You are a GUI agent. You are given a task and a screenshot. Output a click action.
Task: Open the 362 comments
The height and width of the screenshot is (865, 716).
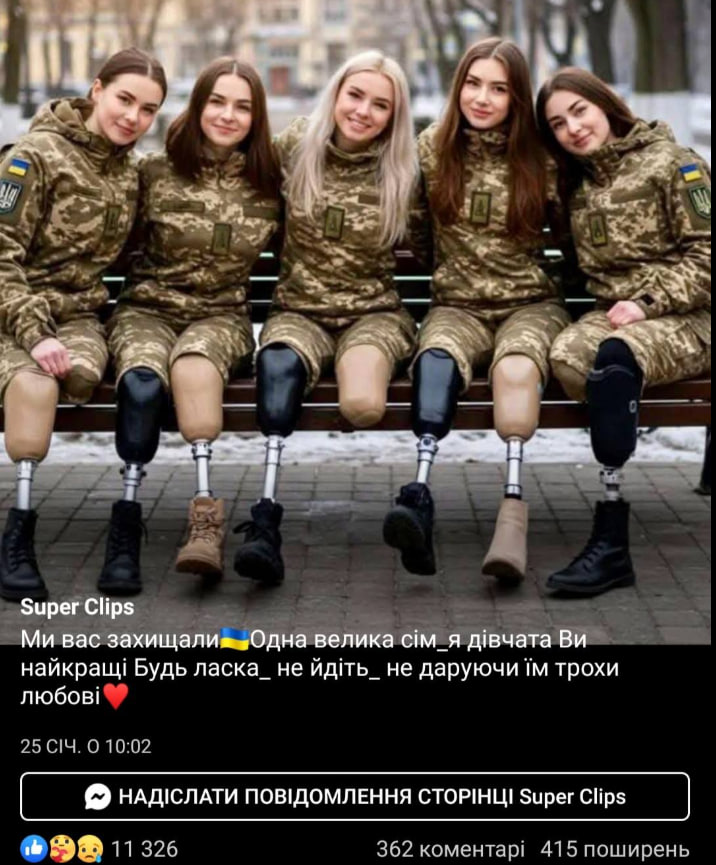[x=450, y=849]
